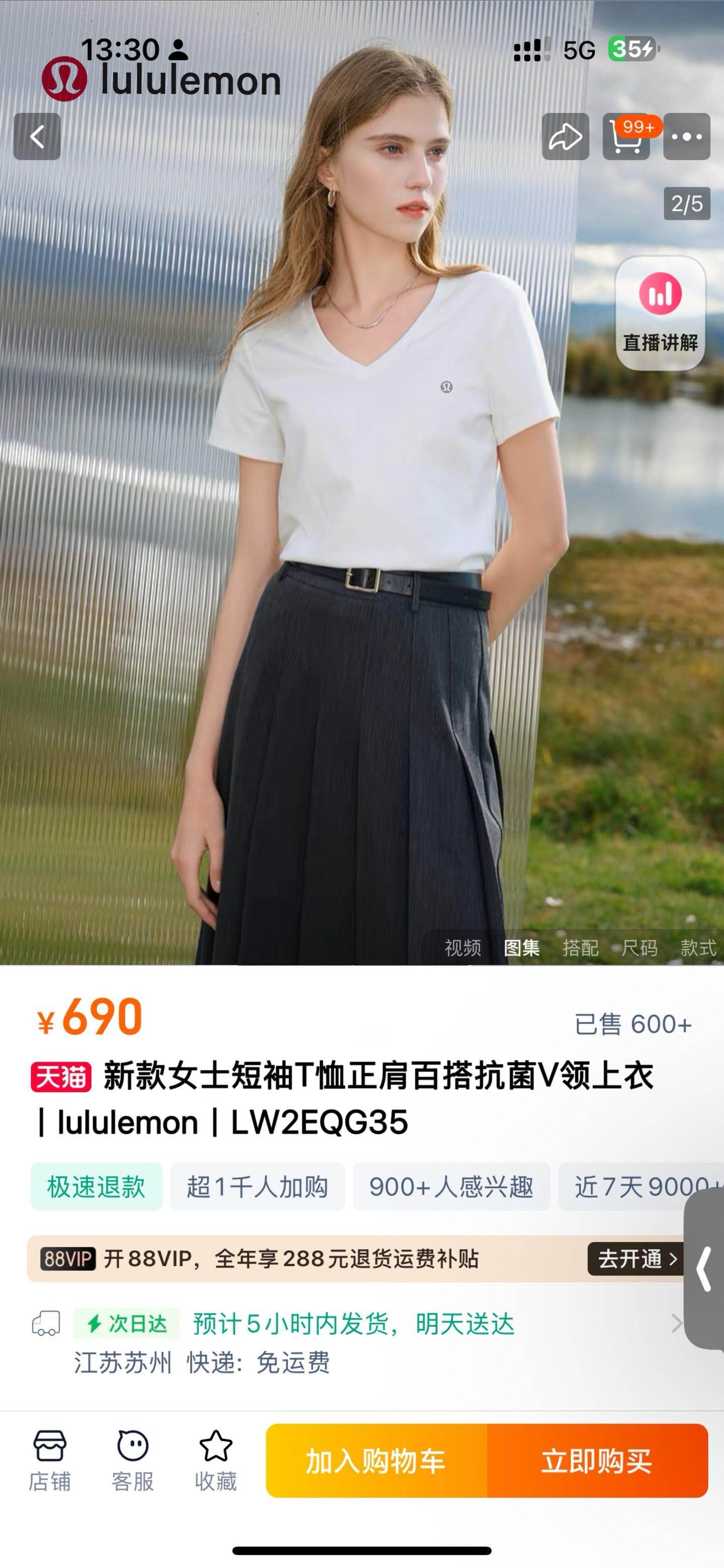Image resolution: width=724 pixels, height=1568 pixels.
Task: Switch to the 视频 tab
Action: (x=463, y=948)
